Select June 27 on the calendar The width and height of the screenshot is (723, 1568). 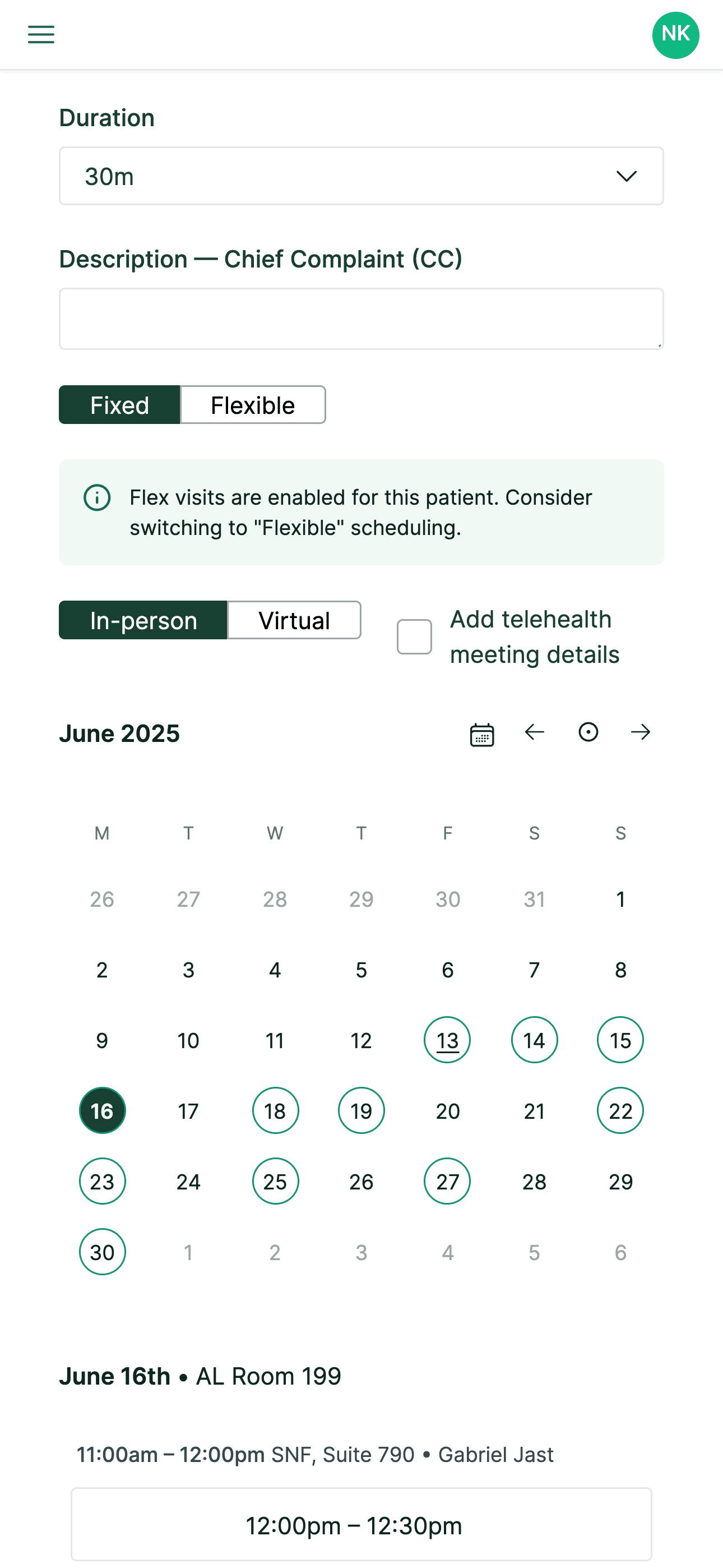tap(447, 1182)
